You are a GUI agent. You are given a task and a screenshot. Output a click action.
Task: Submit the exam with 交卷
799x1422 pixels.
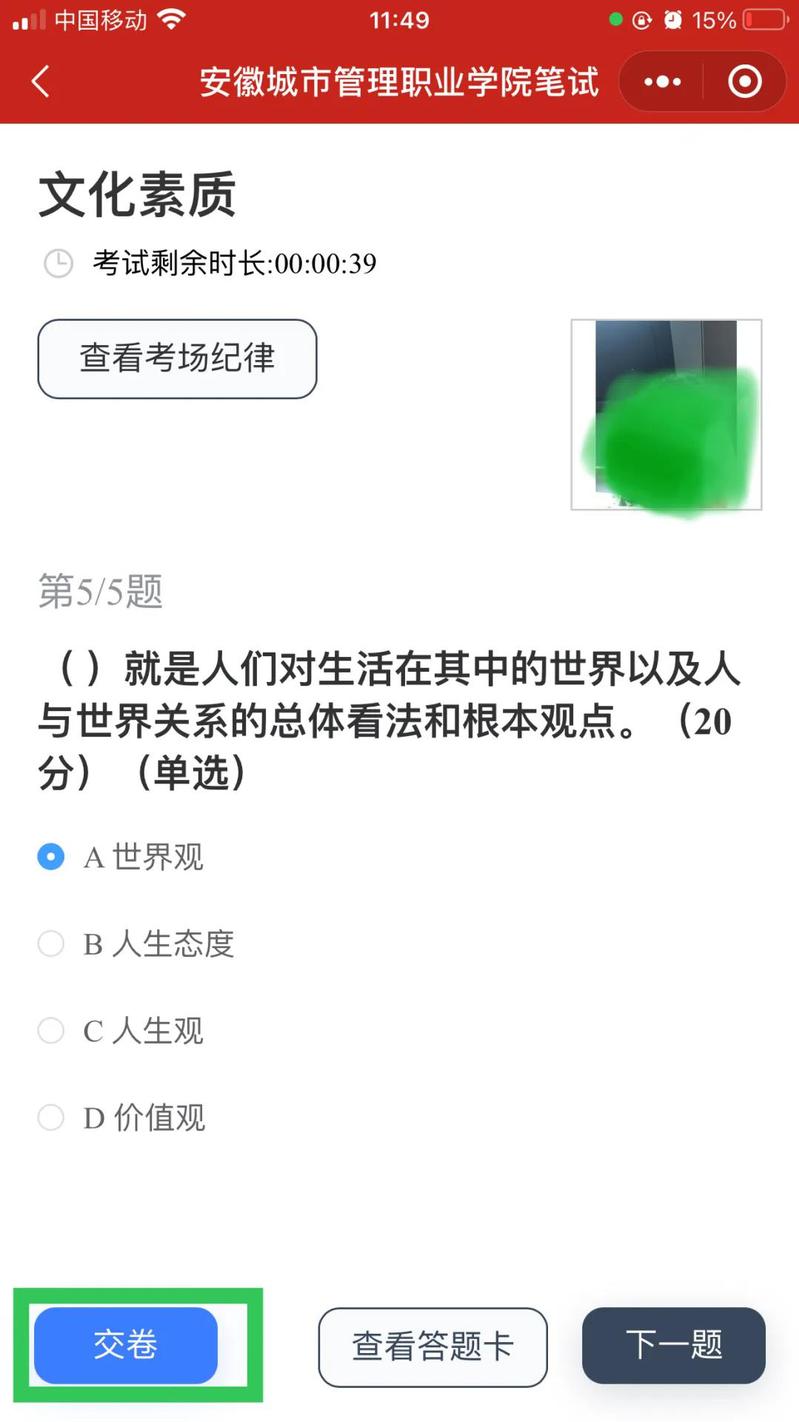tap(126, 1345)
